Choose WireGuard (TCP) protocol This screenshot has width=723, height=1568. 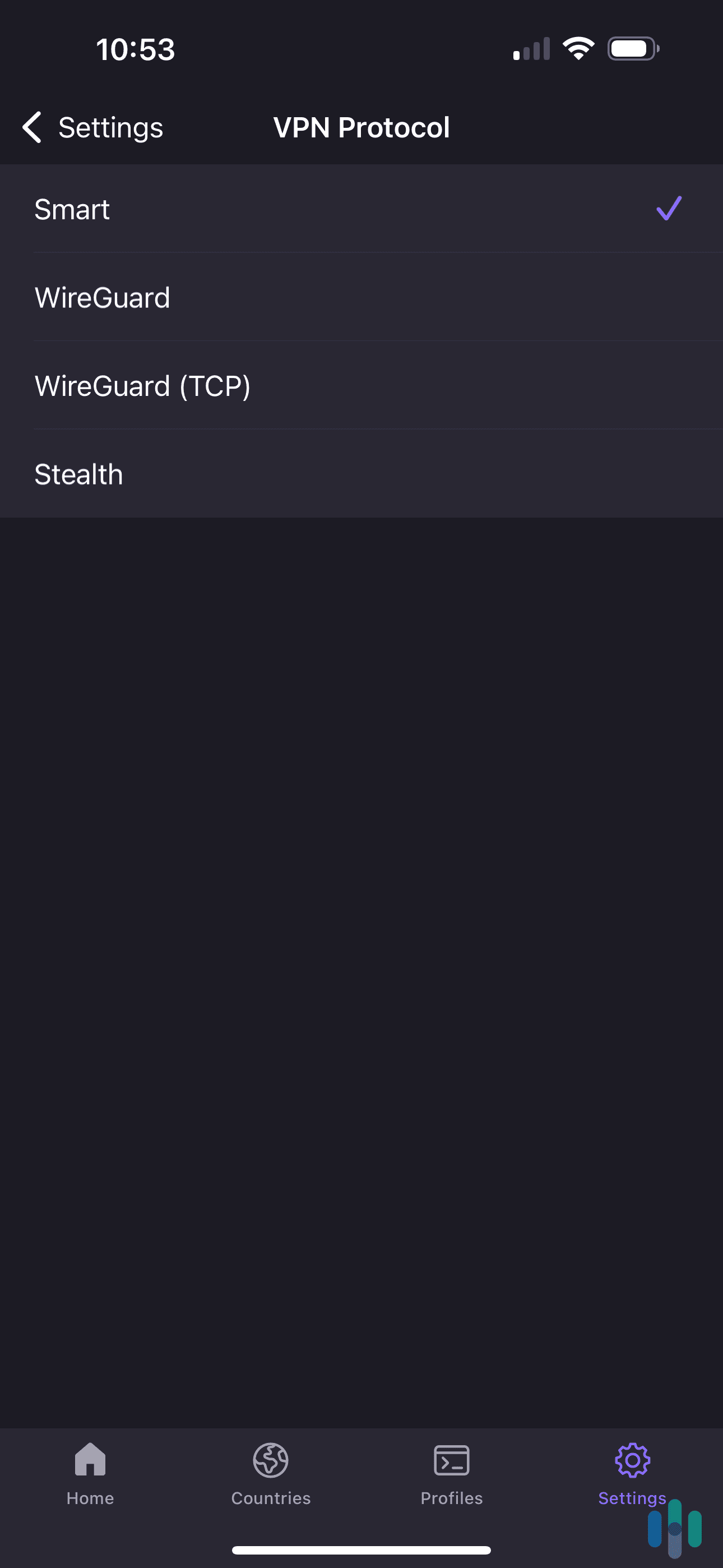361,385
